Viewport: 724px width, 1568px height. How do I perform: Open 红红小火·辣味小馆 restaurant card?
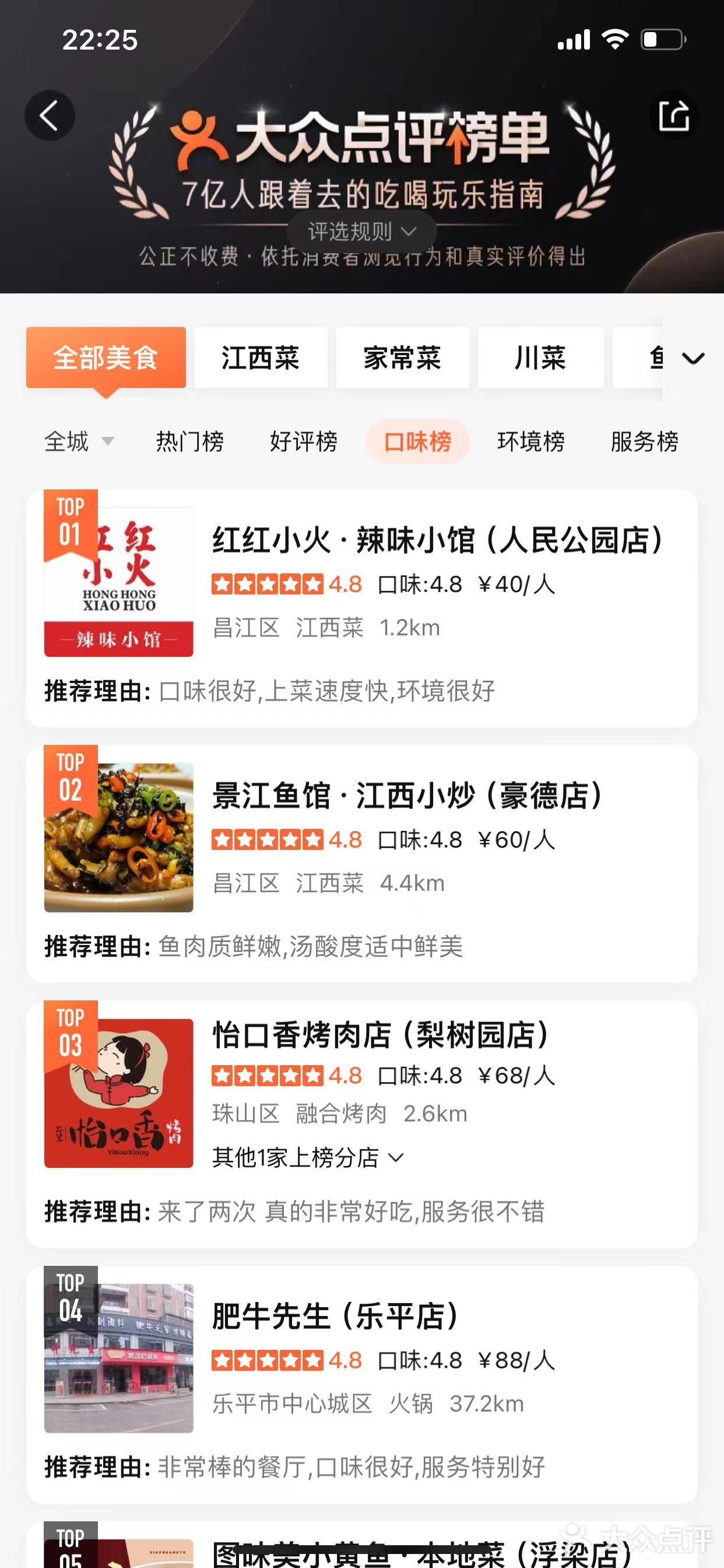(437, 541)
